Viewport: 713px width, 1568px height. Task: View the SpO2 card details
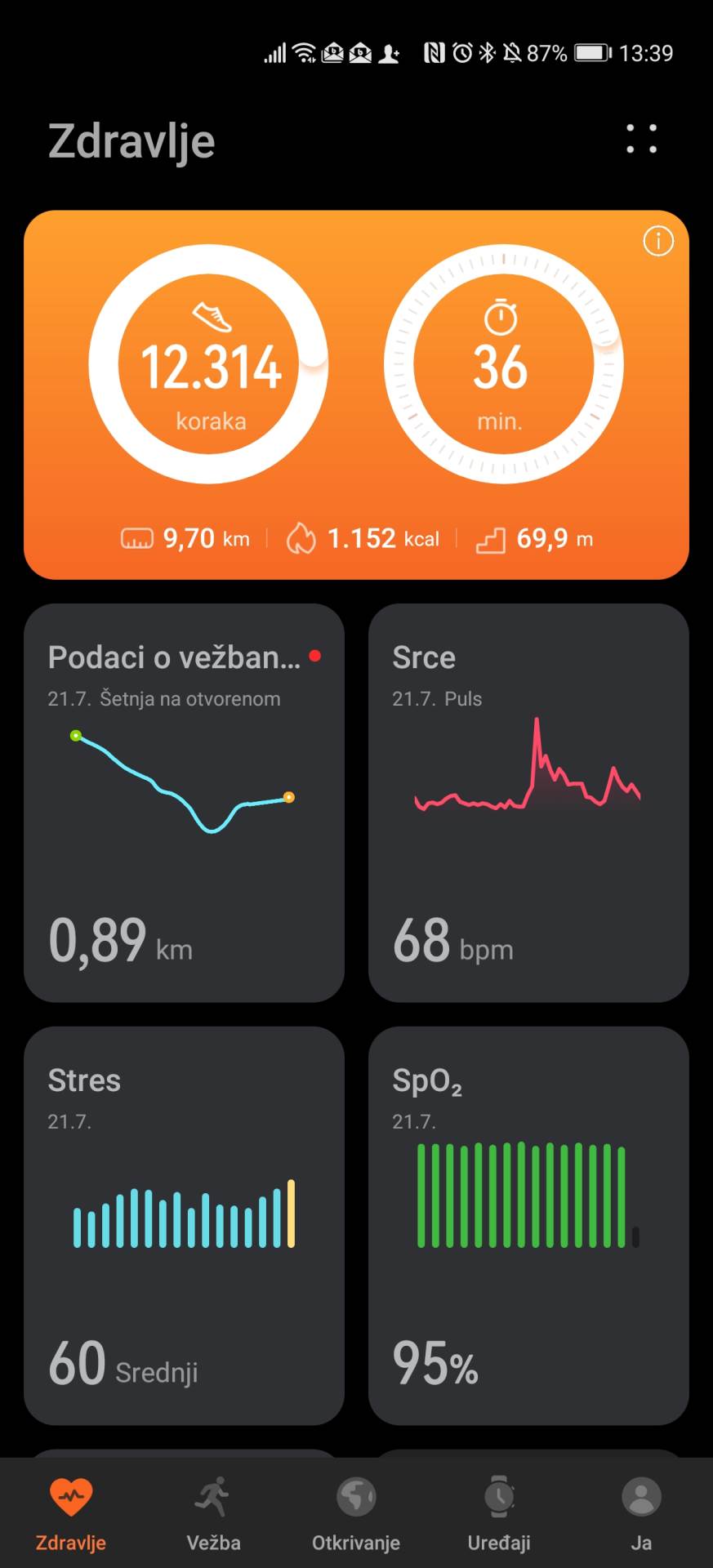point(528,1225)
